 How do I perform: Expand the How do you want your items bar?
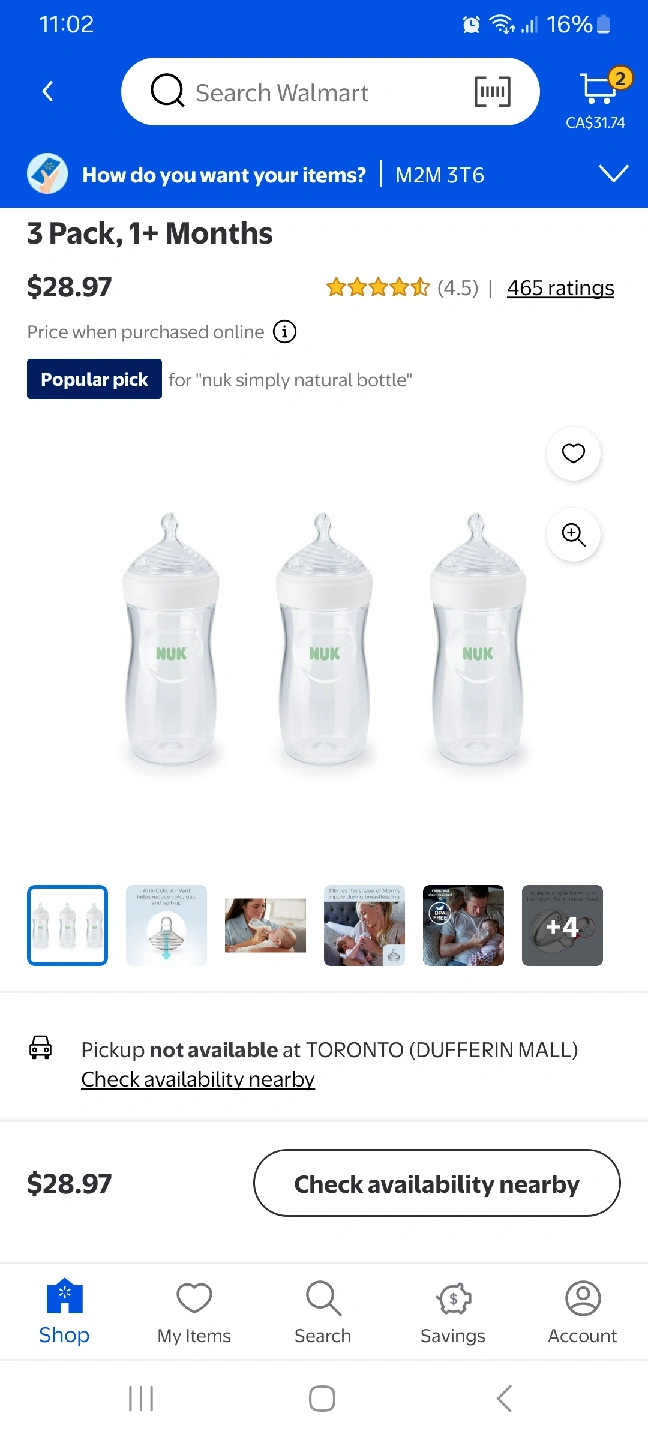tap(613, 174)
